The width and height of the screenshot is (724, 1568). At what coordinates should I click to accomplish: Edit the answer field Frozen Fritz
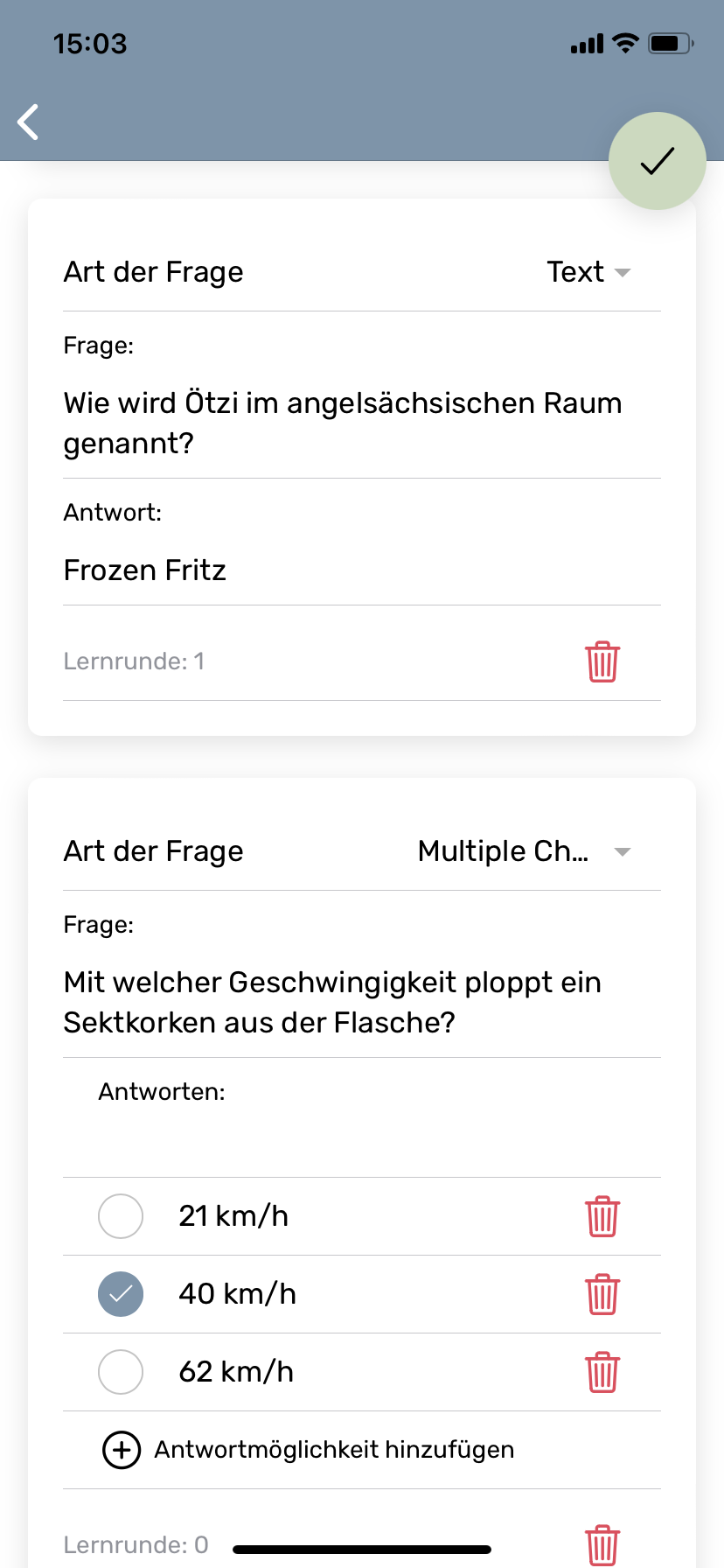(362, 570)
